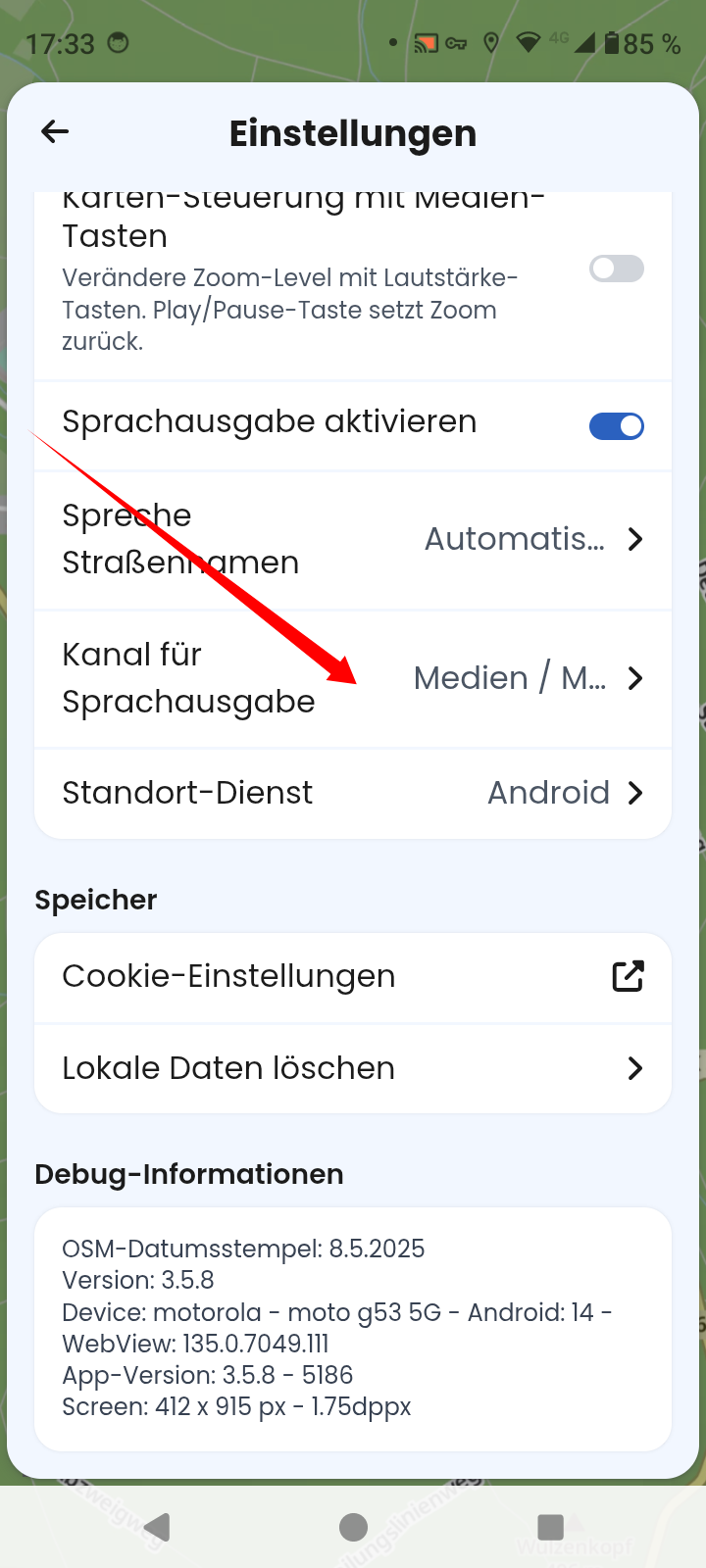Tap the system home button

click(x=353, y=1527)
